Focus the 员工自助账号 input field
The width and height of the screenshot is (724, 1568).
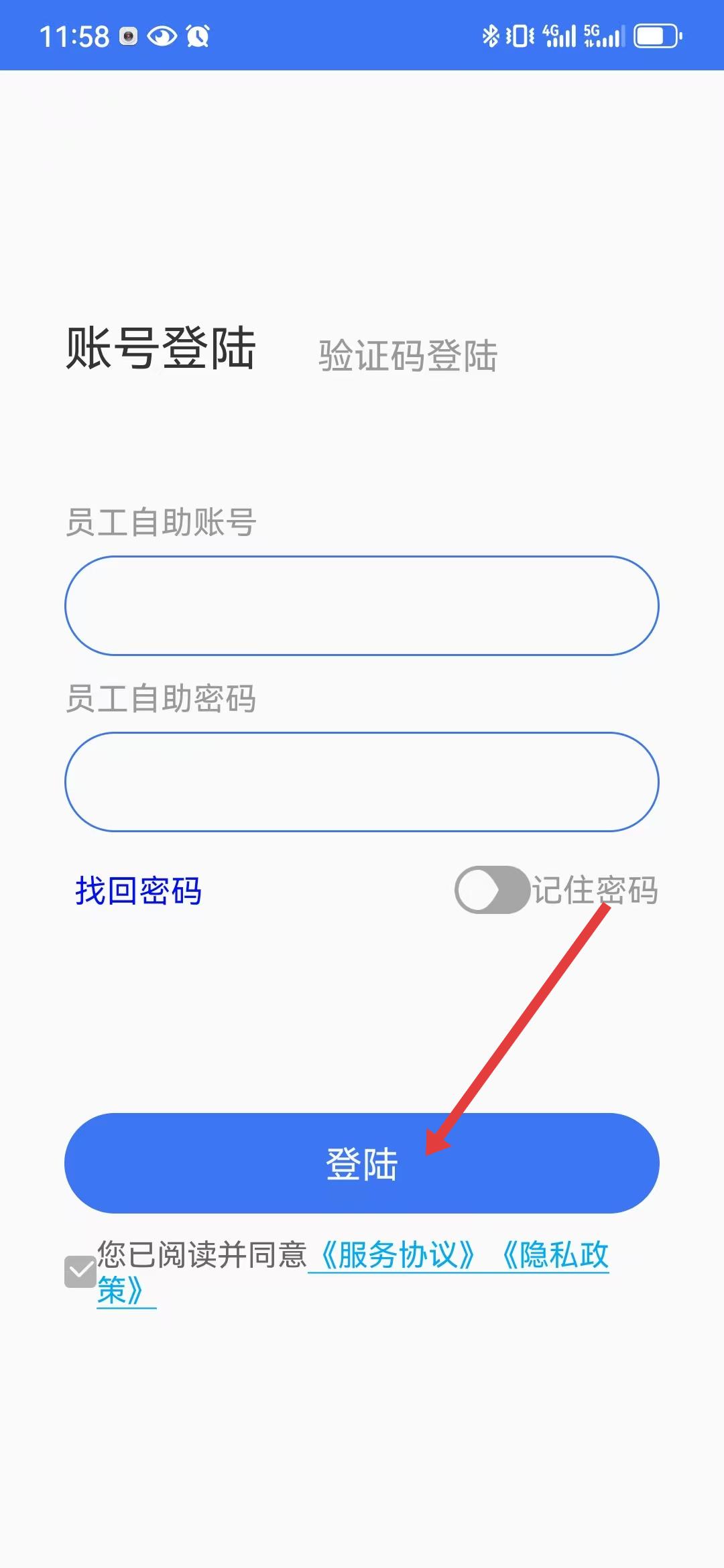click(362, 606)
